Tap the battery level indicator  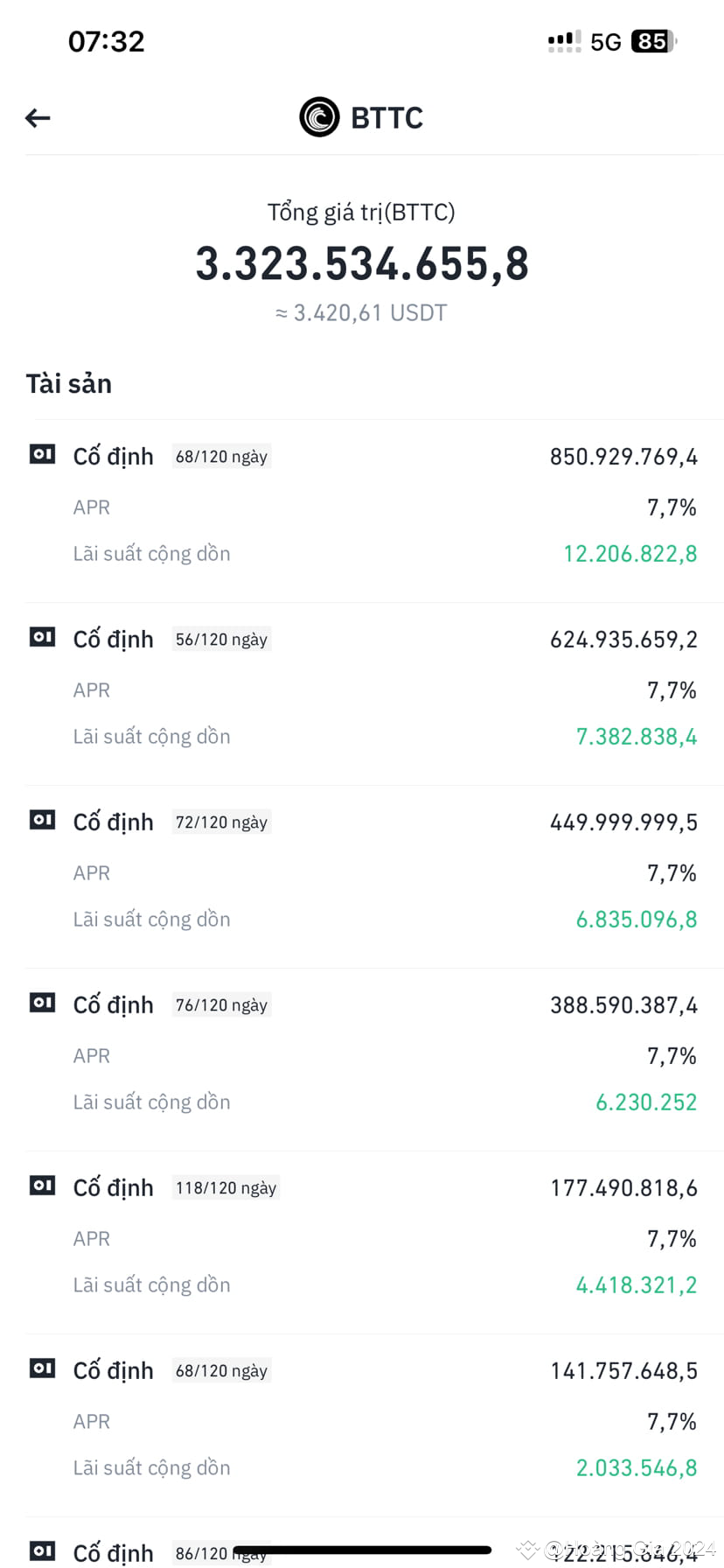651,40
